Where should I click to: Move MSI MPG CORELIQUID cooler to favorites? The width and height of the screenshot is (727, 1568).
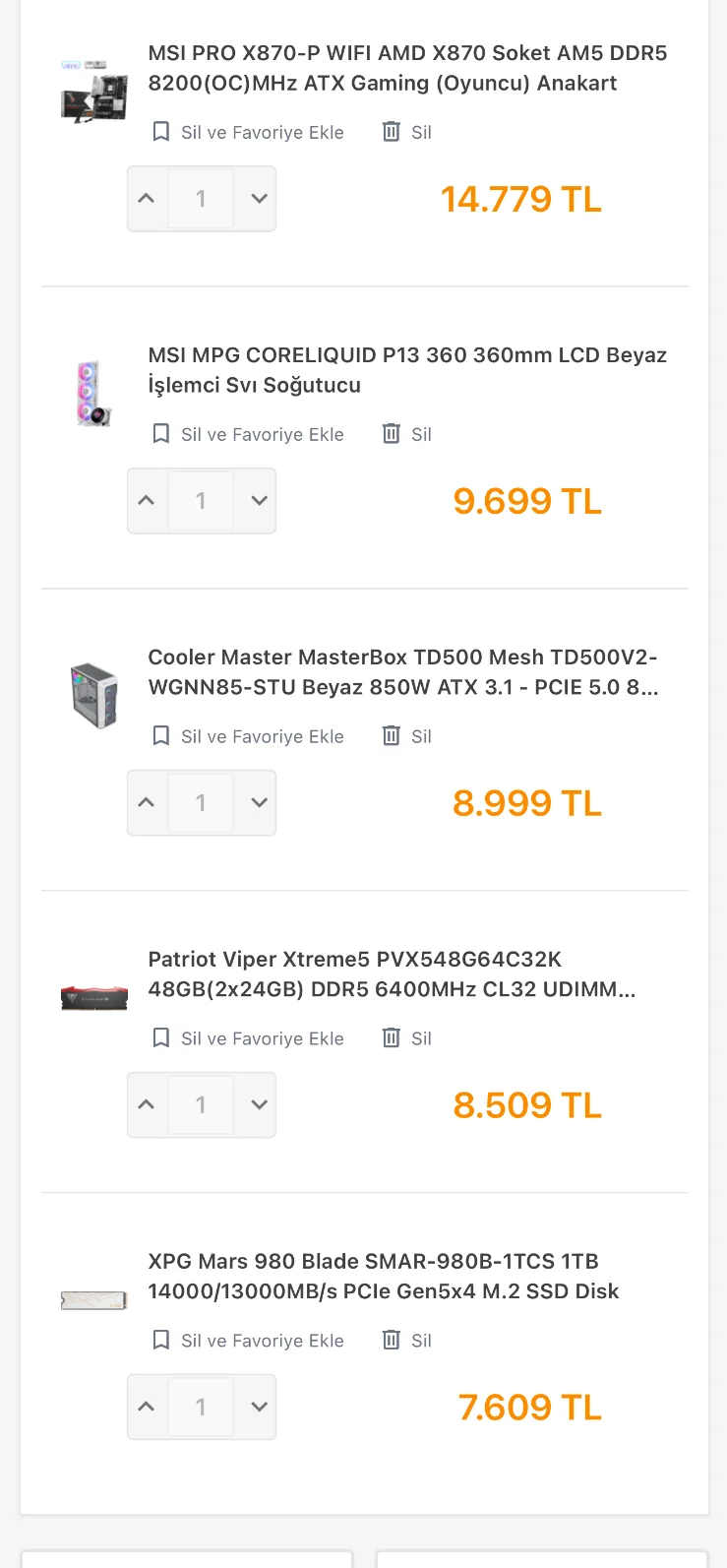click(x=249, y=434)
